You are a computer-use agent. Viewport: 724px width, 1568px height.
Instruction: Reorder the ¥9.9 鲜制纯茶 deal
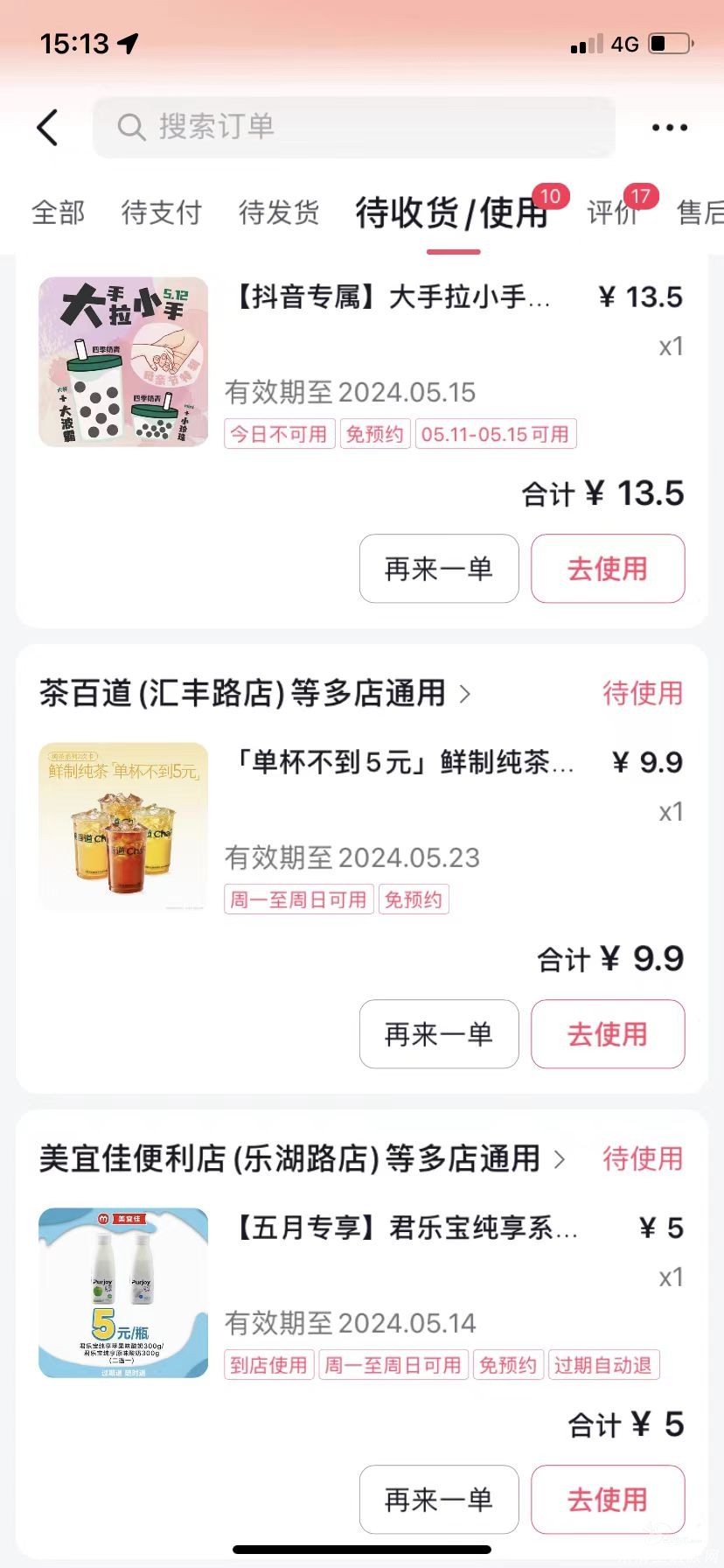coord(439,1034)
